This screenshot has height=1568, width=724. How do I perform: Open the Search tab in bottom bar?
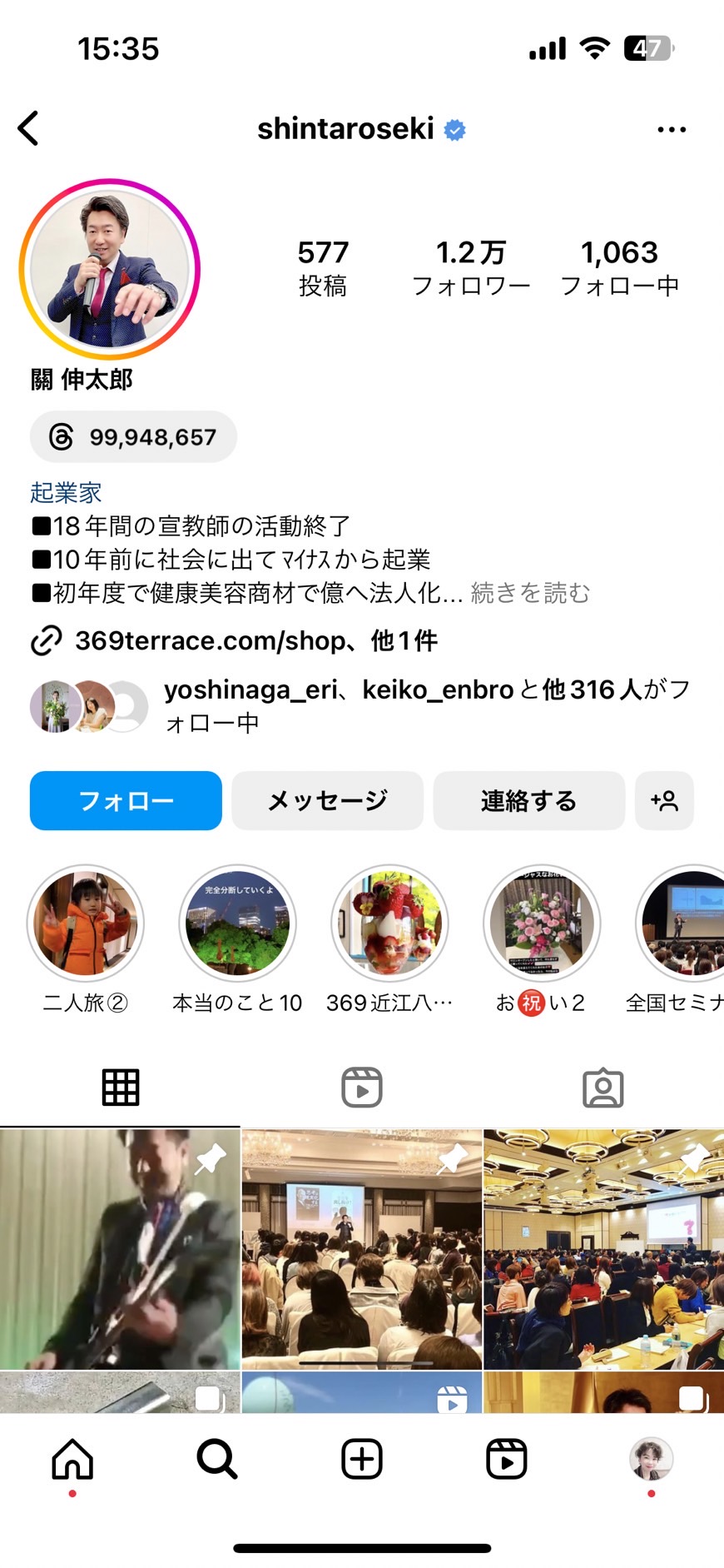pyautogui.click(x=217, y=1459)
